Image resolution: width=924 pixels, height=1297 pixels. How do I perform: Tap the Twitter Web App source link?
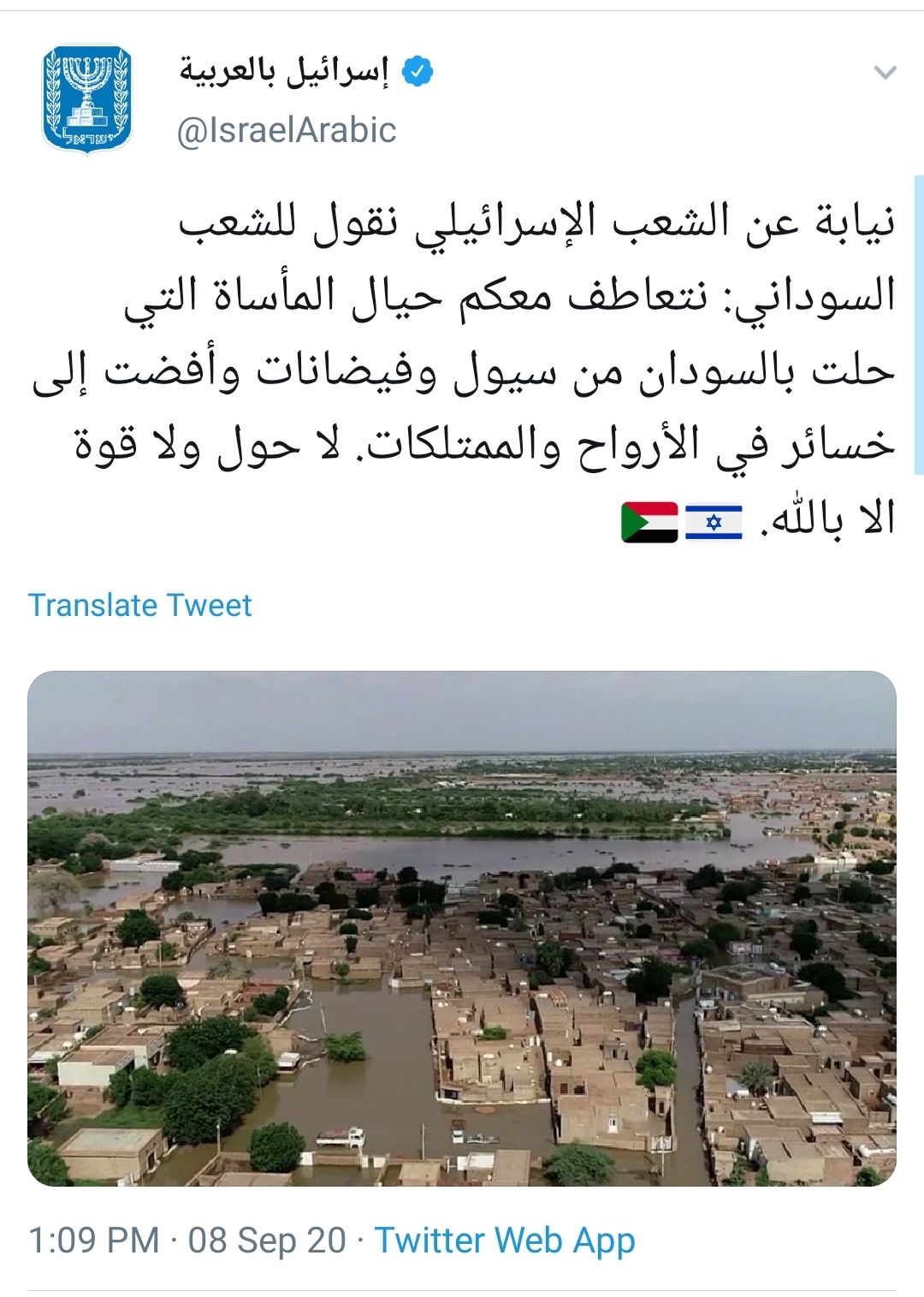[x=505, y=1240]
